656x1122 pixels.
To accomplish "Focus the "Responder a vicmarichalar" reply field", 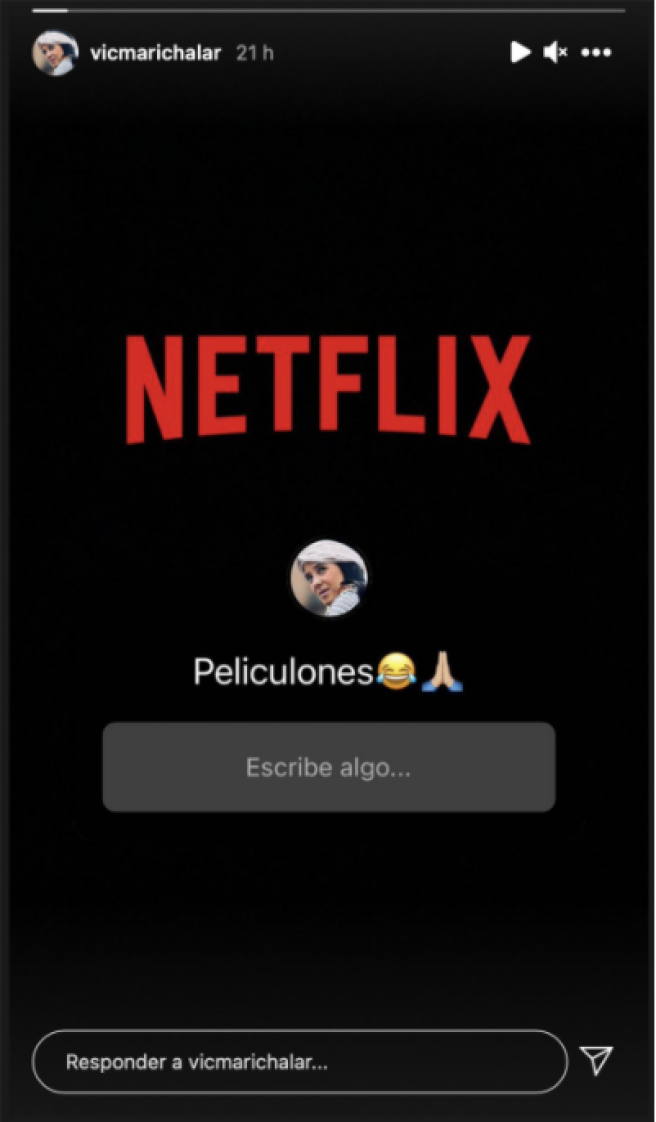I will (x=300, y=1061).
